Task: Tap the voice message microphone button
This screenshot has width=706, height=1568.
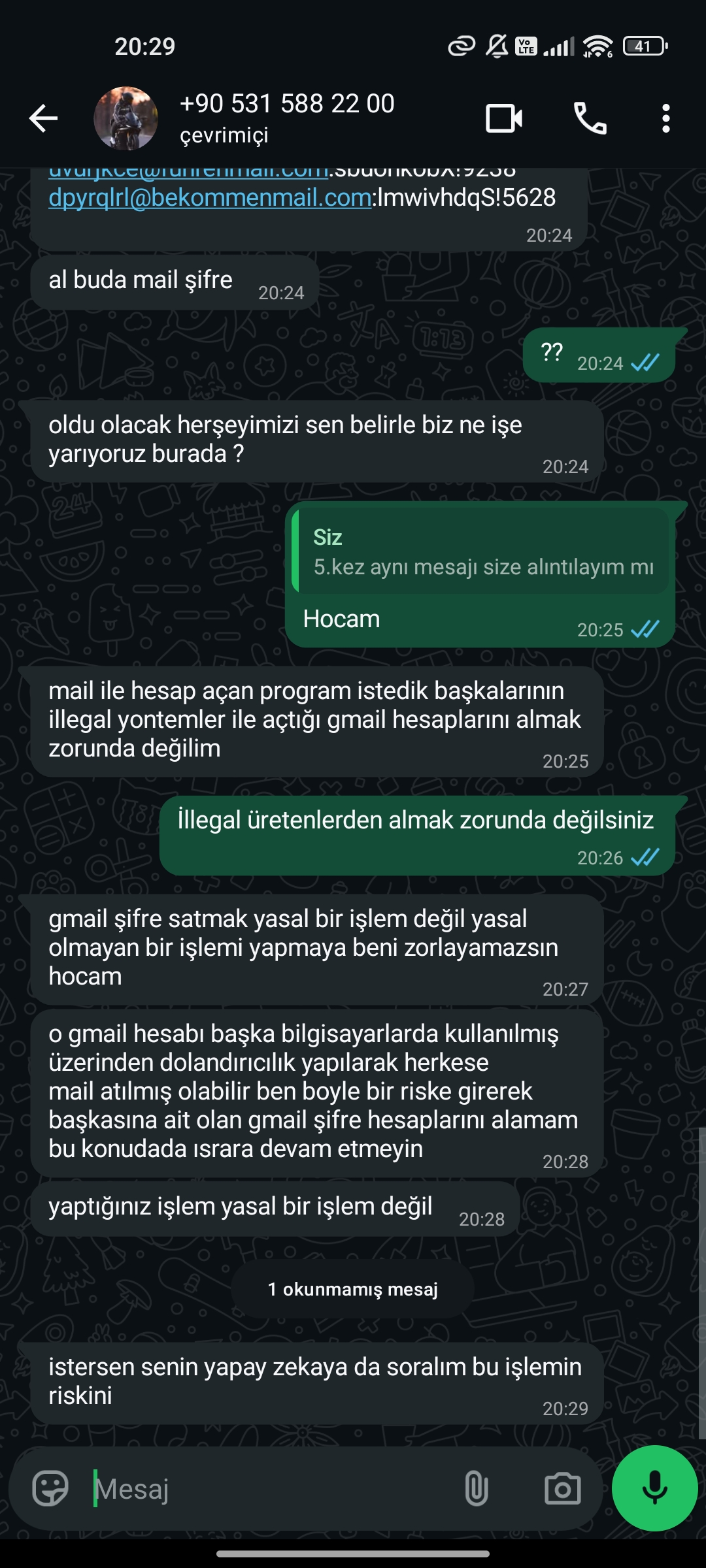Action: [x=654, y=1488]
